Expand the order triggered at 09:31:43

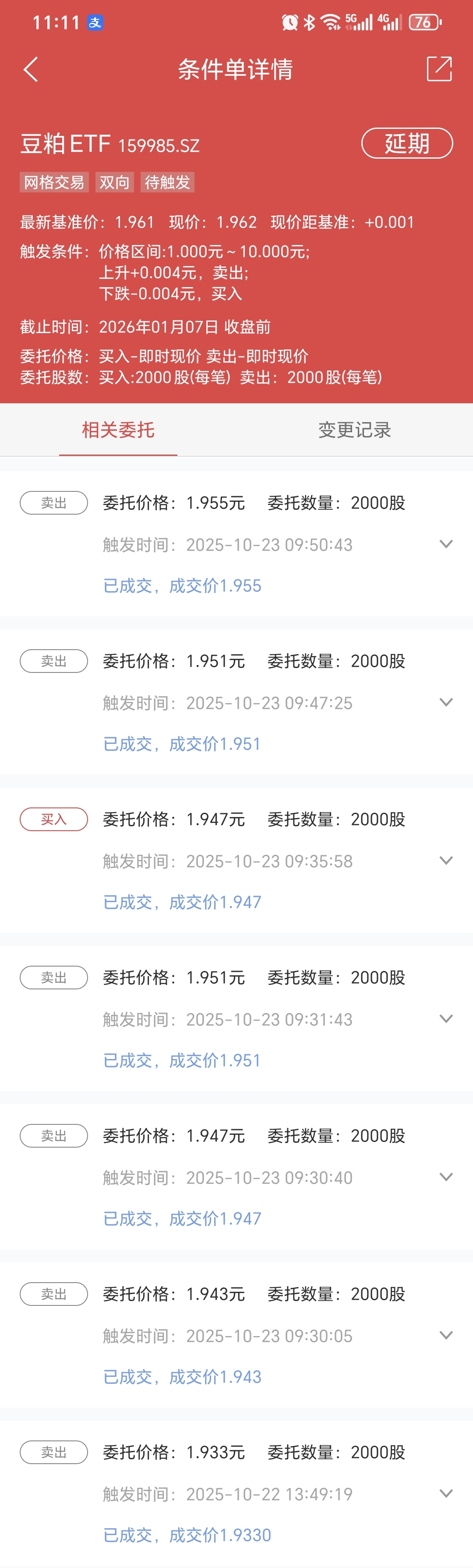point(446,1019)
